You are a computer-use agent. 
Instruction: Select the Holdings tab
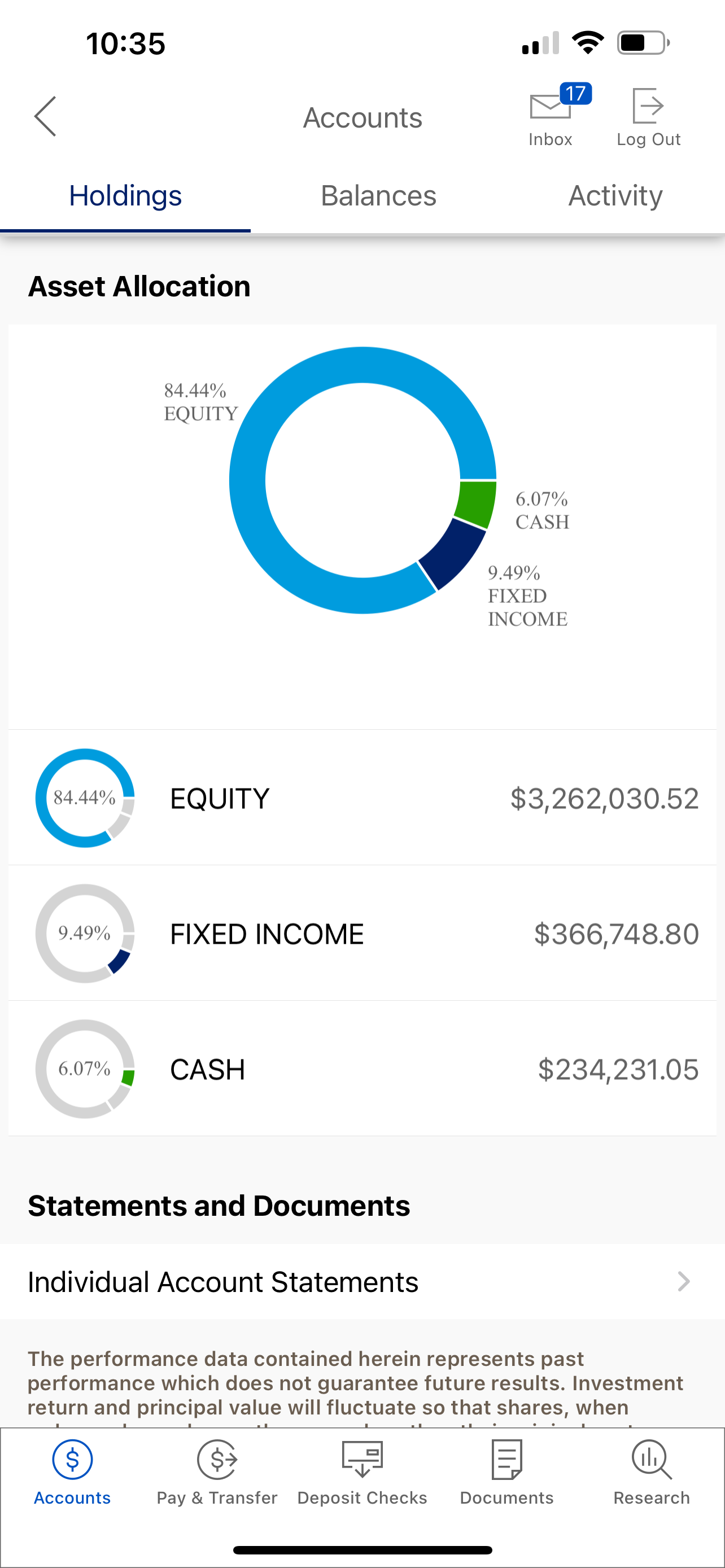coord(125,196)
